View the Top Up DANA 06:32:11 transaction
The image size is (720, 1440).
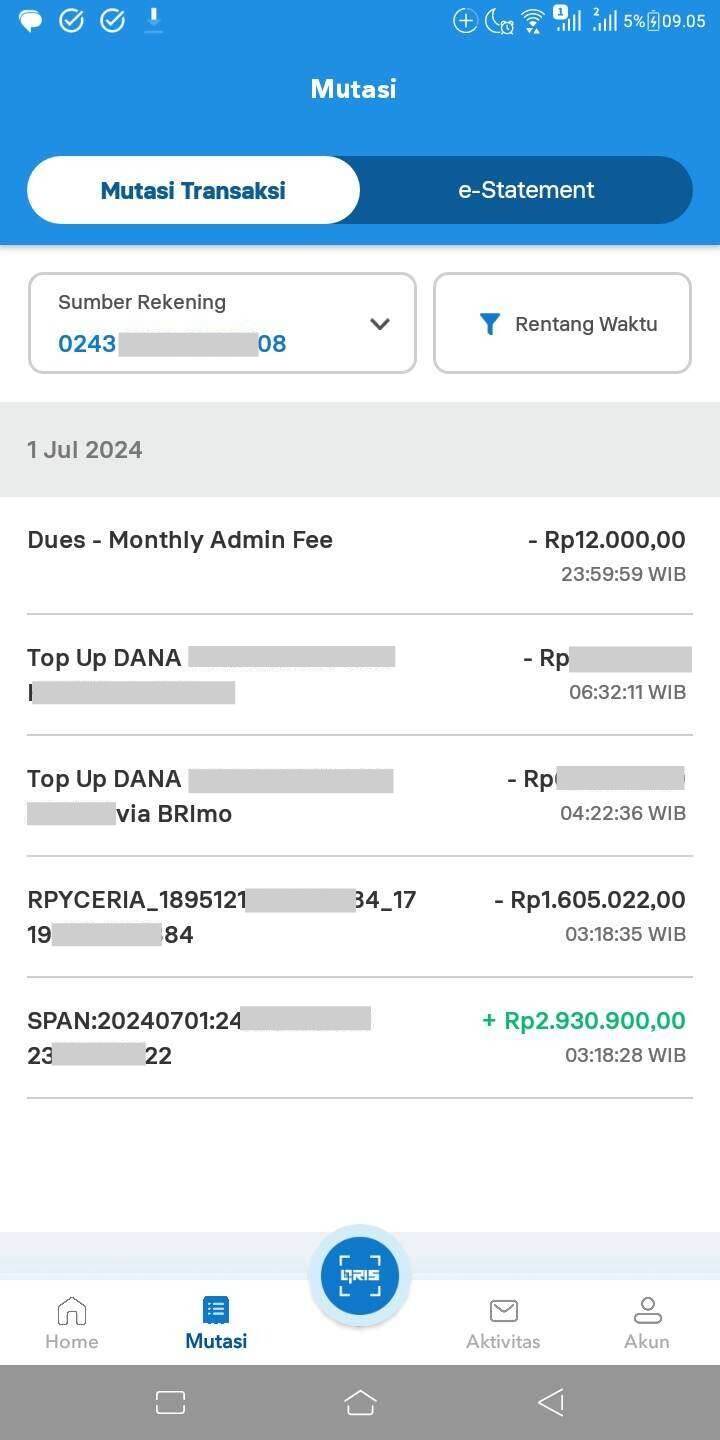point(360,675)
